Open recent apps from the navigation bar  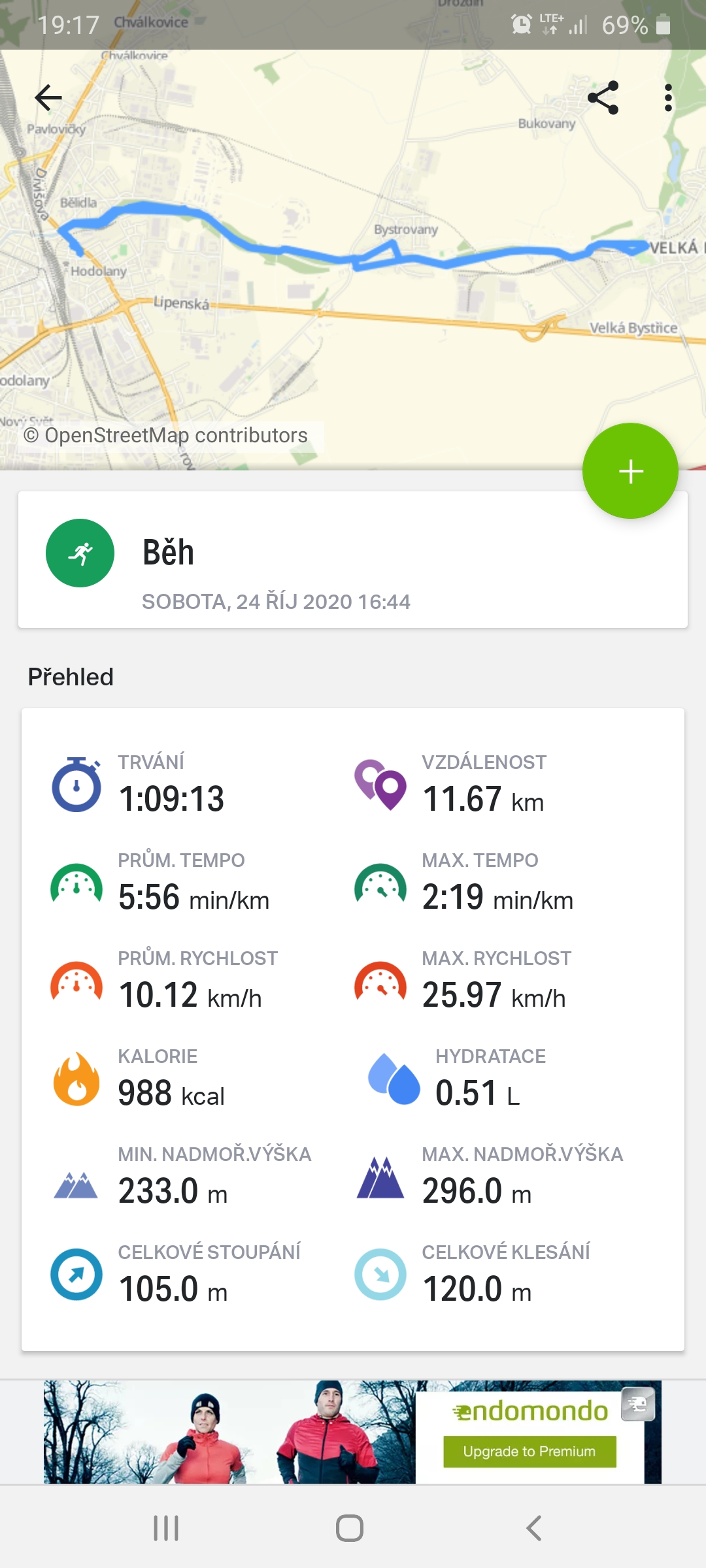(166, 1528)
